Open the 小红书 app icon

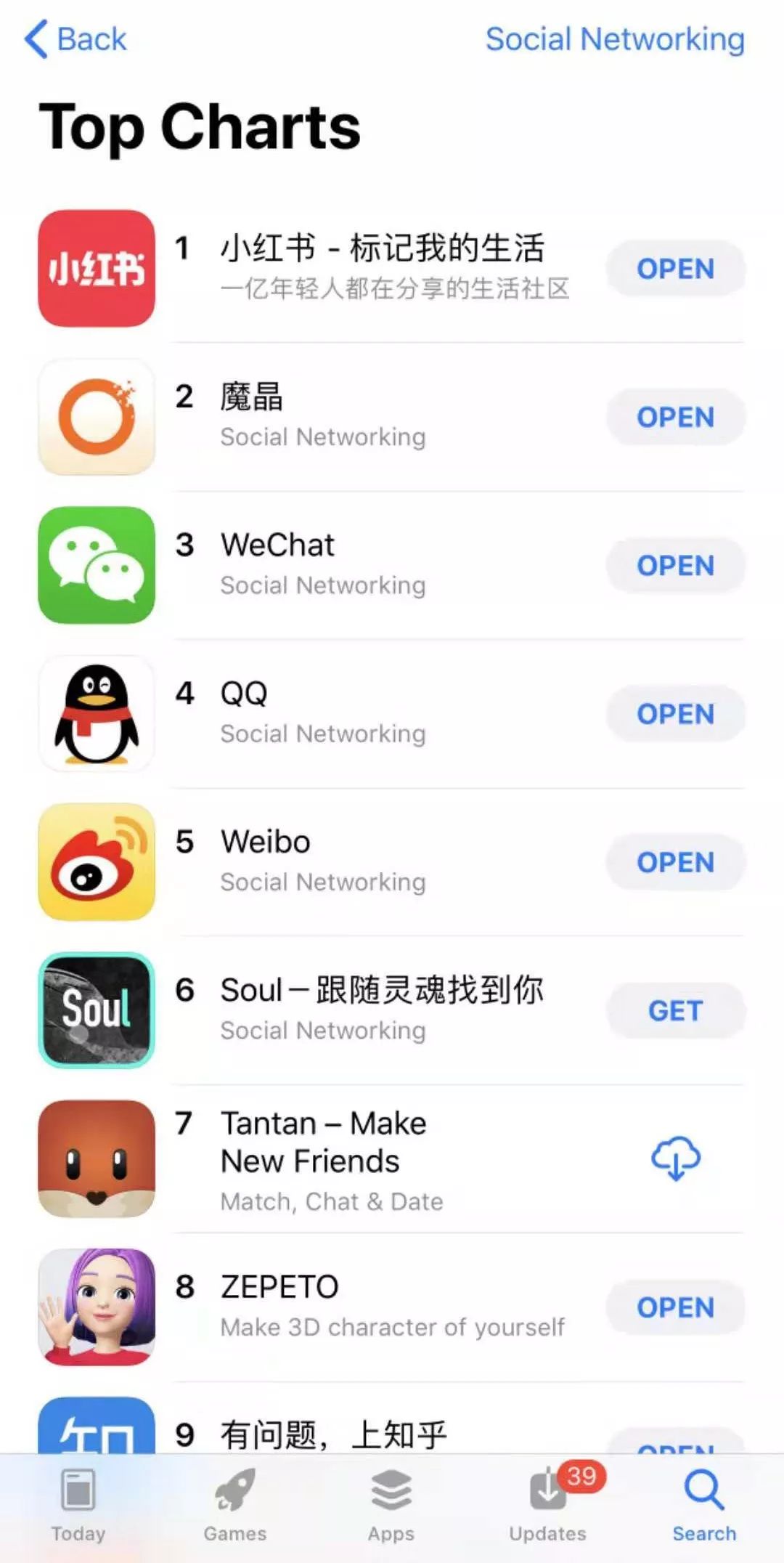95,269
